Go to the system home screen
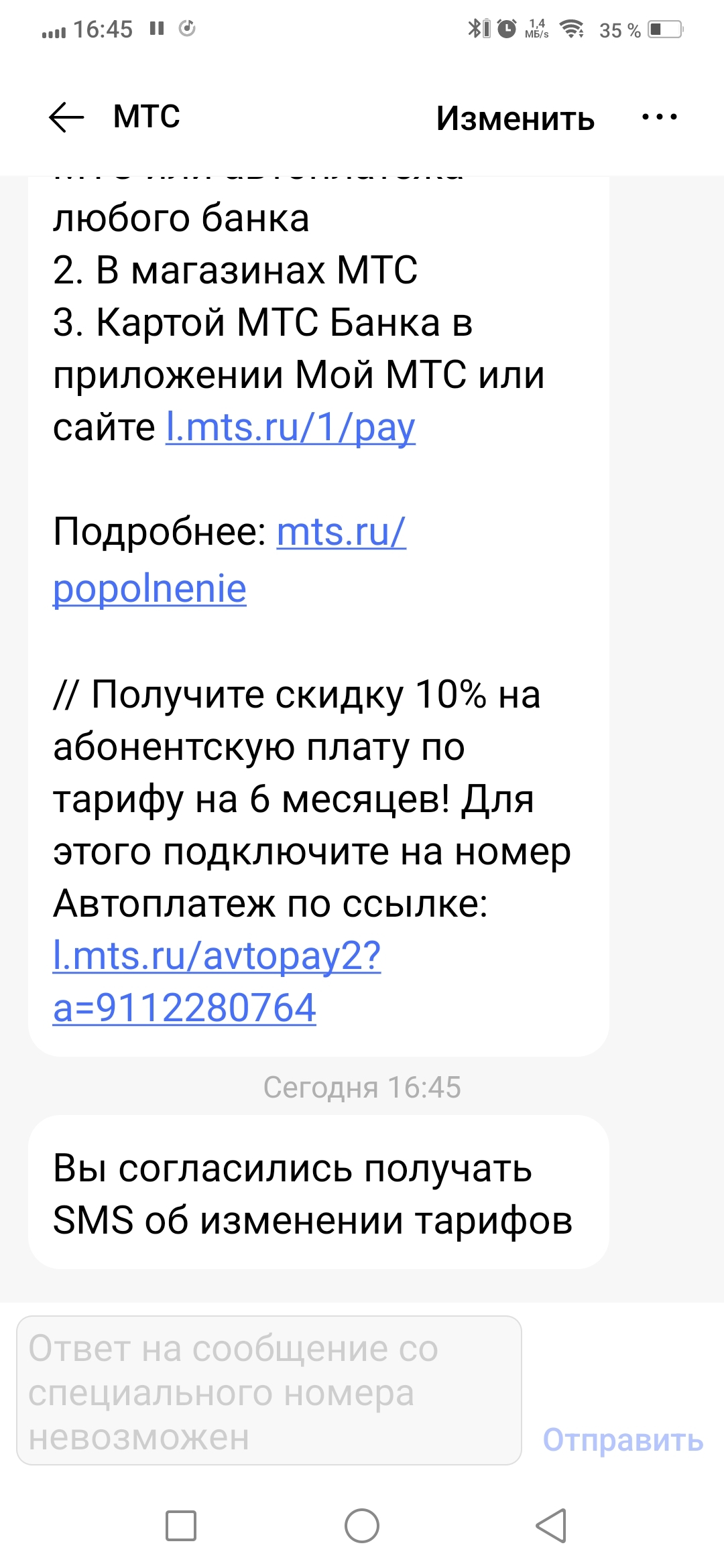Image resolution: width=724 pixels, height=1568 pixels. click(362, 1526)
